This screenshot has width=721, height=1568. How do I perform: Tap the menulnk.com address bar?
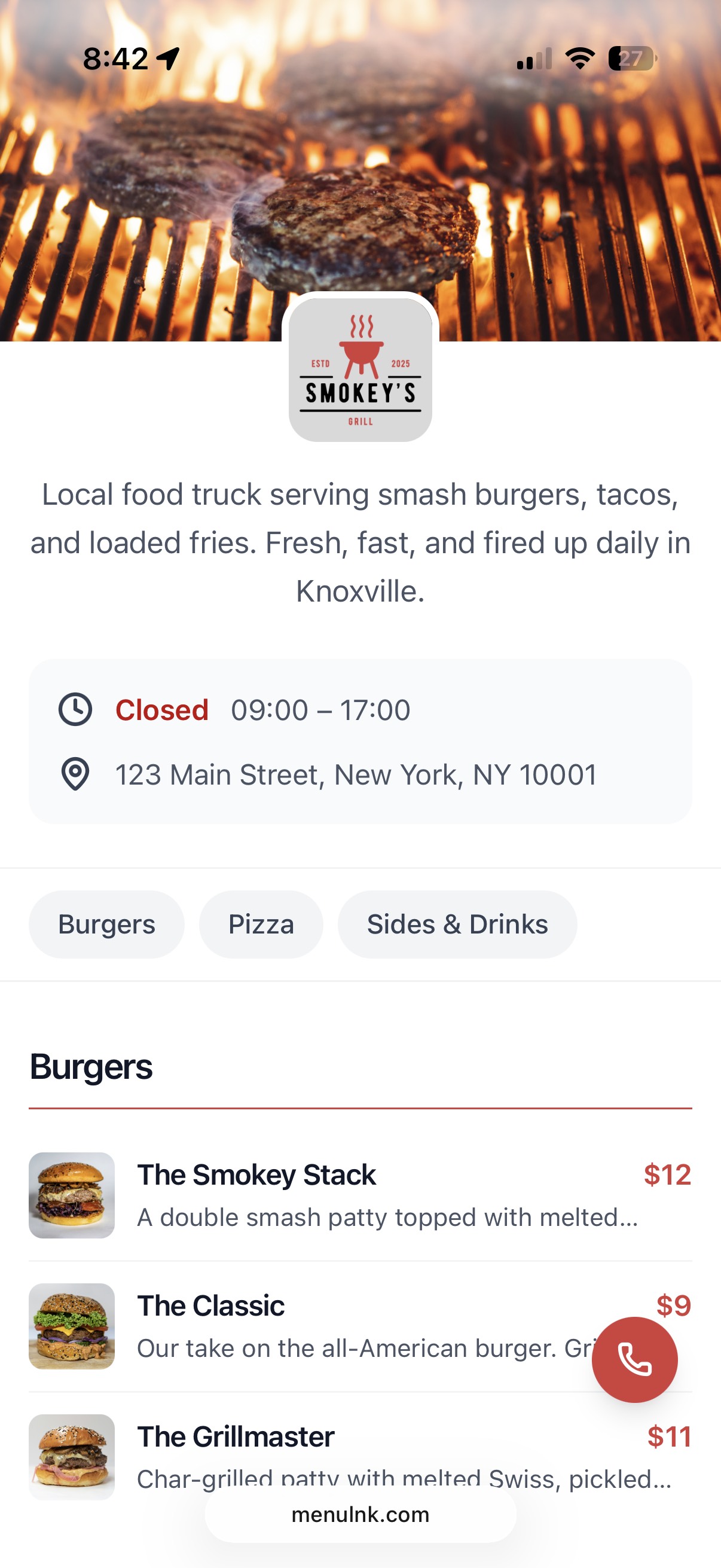pos(360,1514)
